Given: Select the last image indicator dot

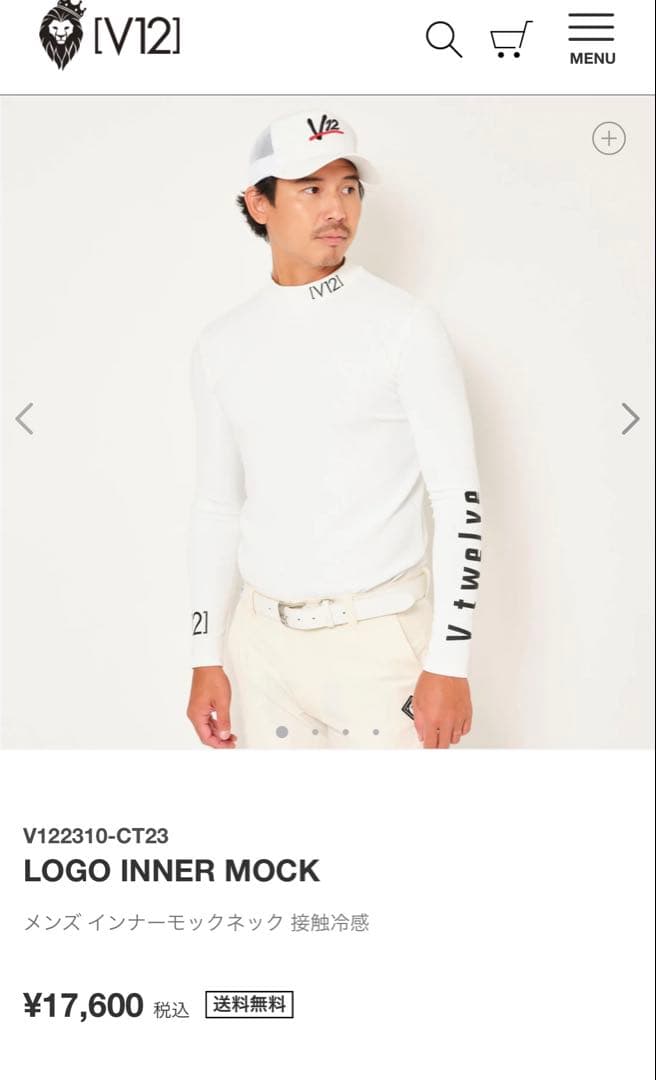Looking at the screenshot, I should 376,732.
